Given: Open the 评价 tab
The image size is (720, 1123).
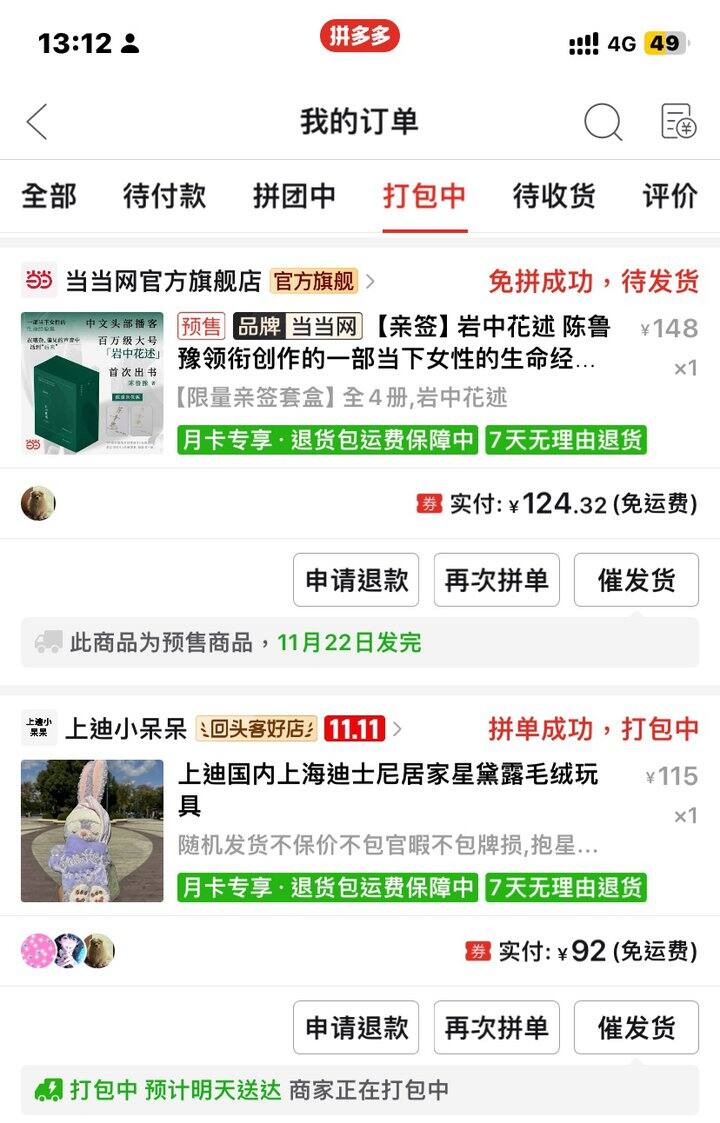Looking at the screenshot, I should 669,196.
